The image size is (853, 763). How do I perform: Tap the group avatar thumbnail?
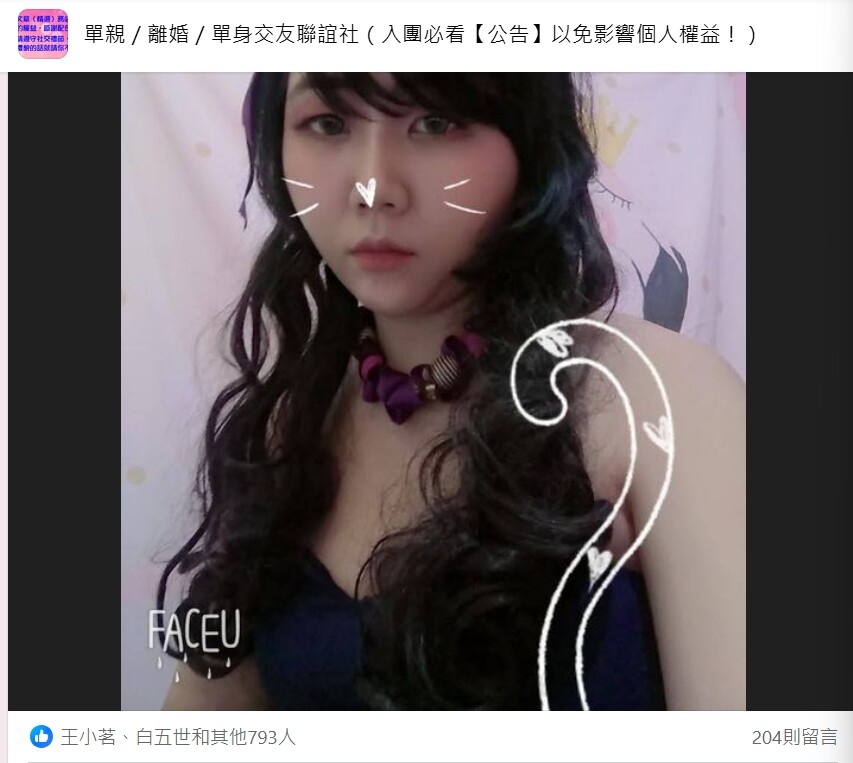click(x=43, y=35)
